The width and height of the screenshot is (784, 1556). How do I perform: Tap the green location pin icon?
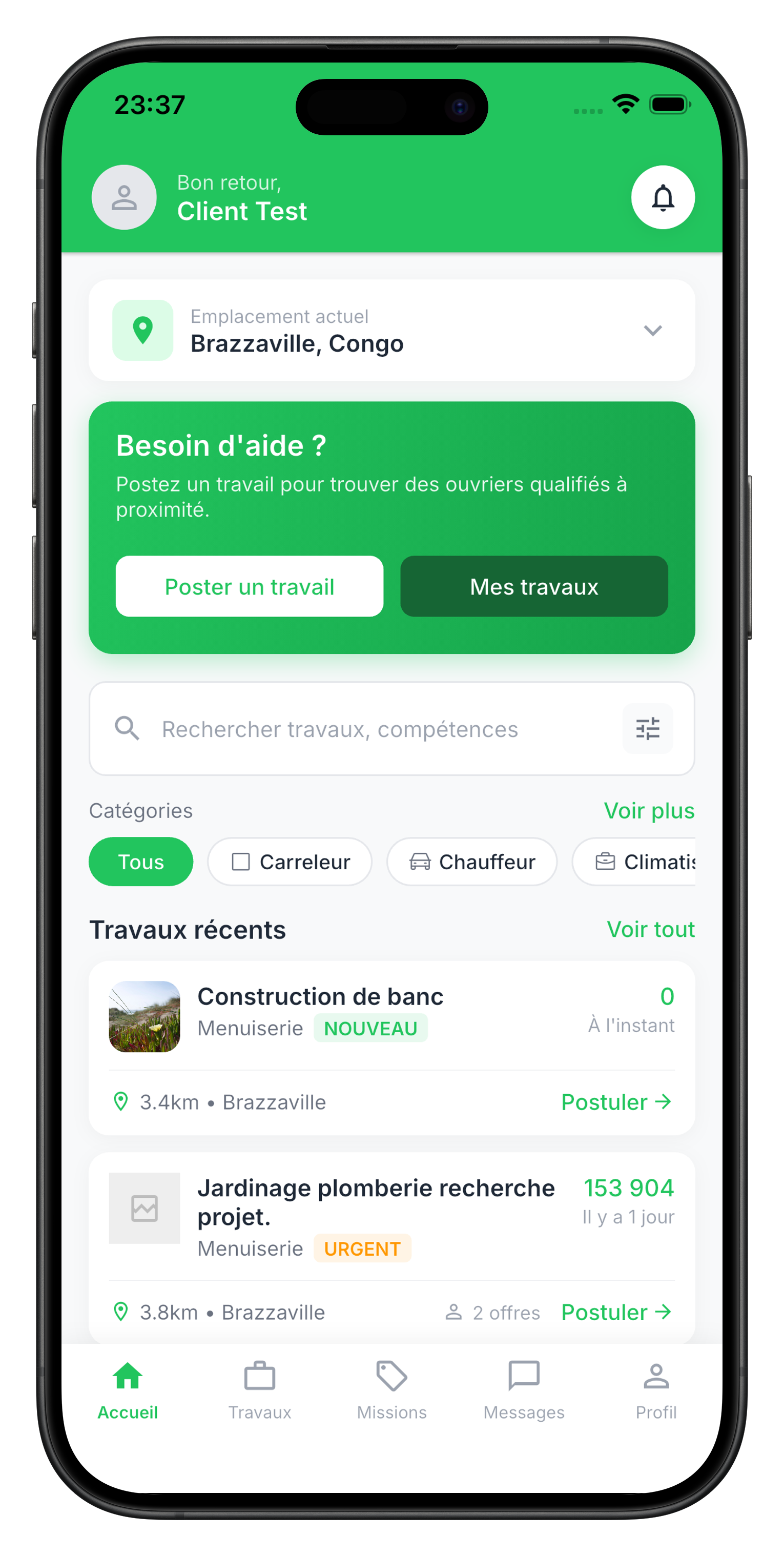142,330
